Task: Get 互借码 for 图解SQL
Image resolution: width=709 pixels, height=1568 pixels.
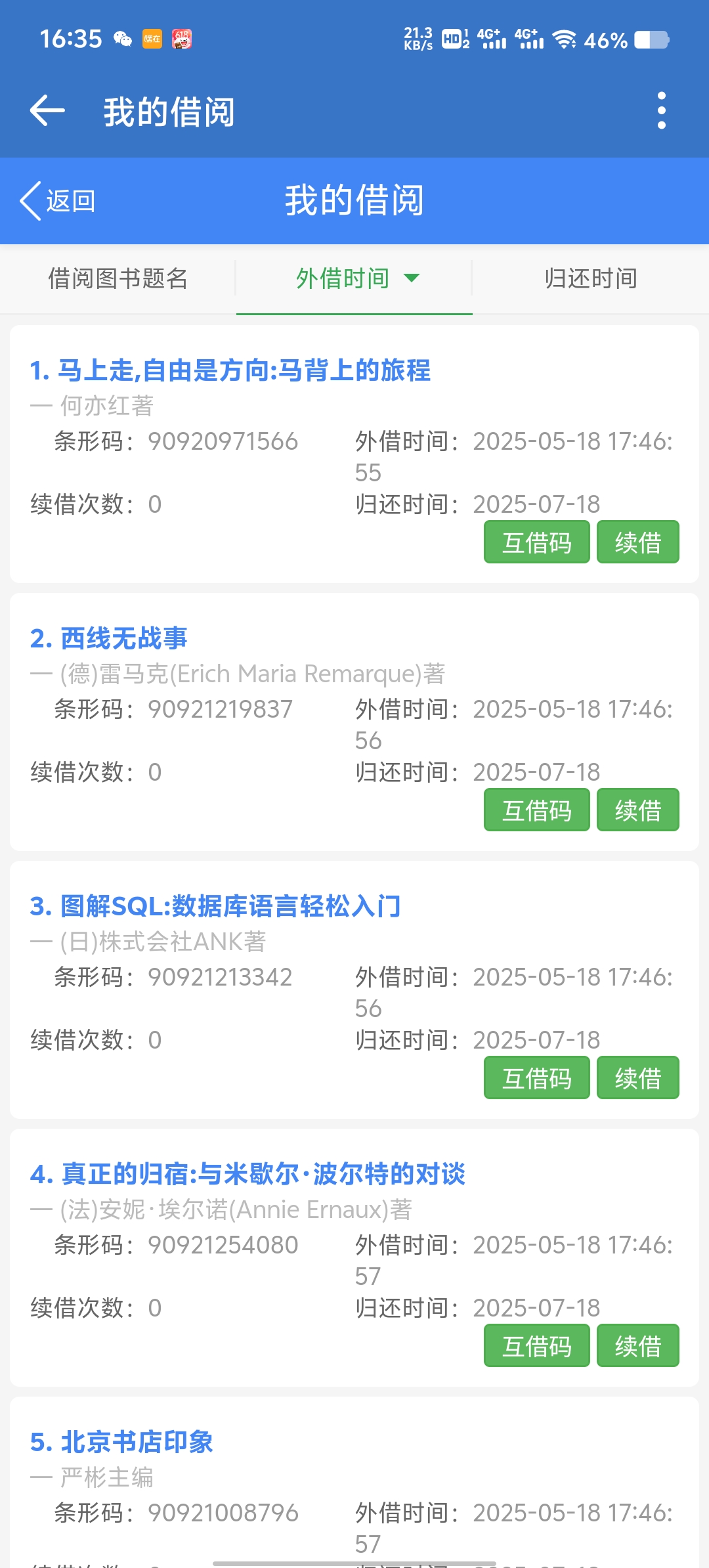Action: (536, 1078)
